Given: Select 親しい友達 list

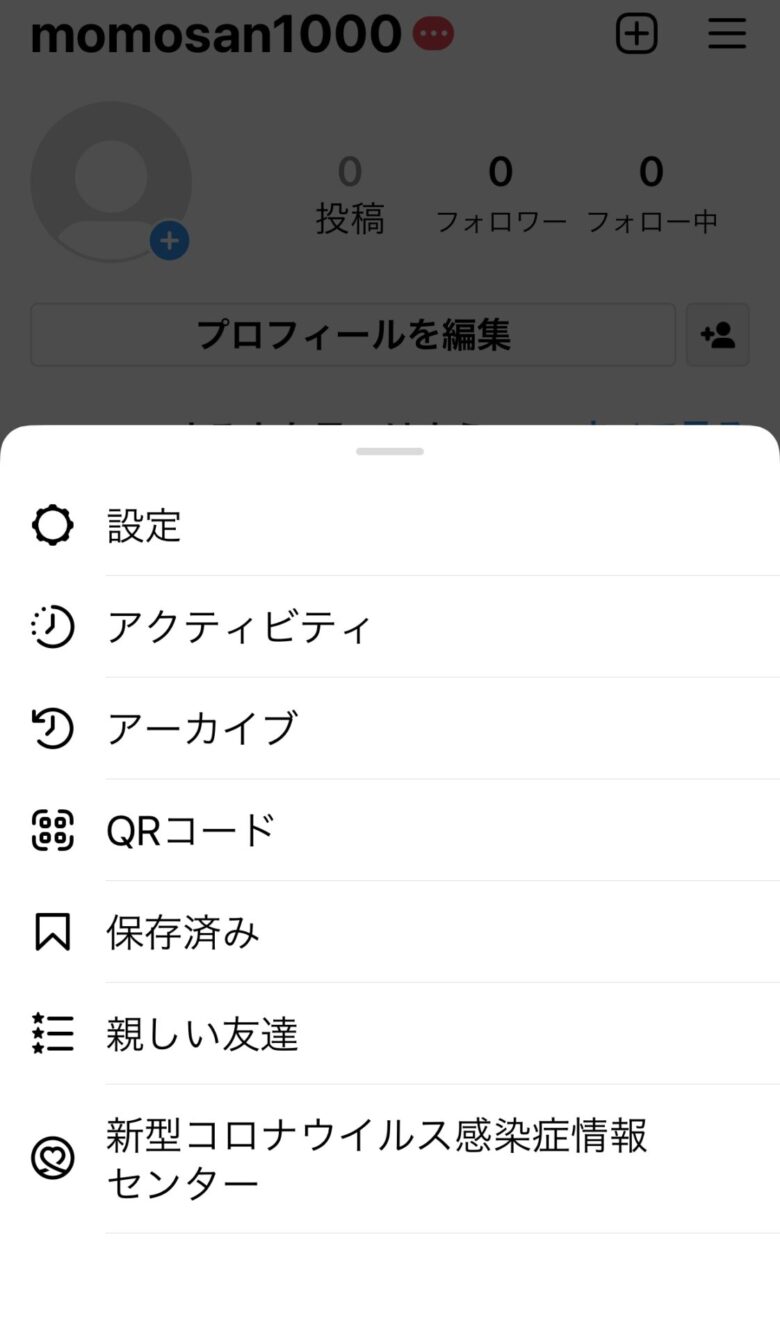Looking at the screenshot, I should 390,1034.
